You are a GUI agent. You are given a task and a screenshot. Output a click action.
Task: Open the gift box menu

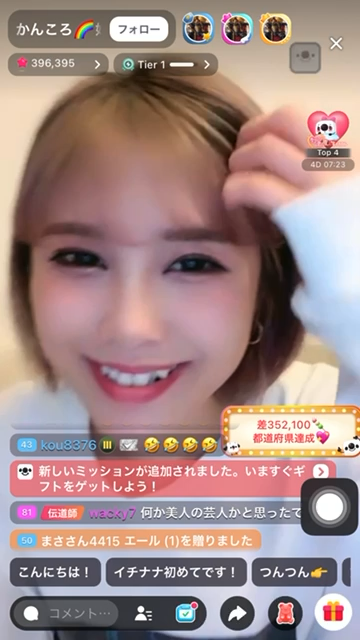(333, 612)
